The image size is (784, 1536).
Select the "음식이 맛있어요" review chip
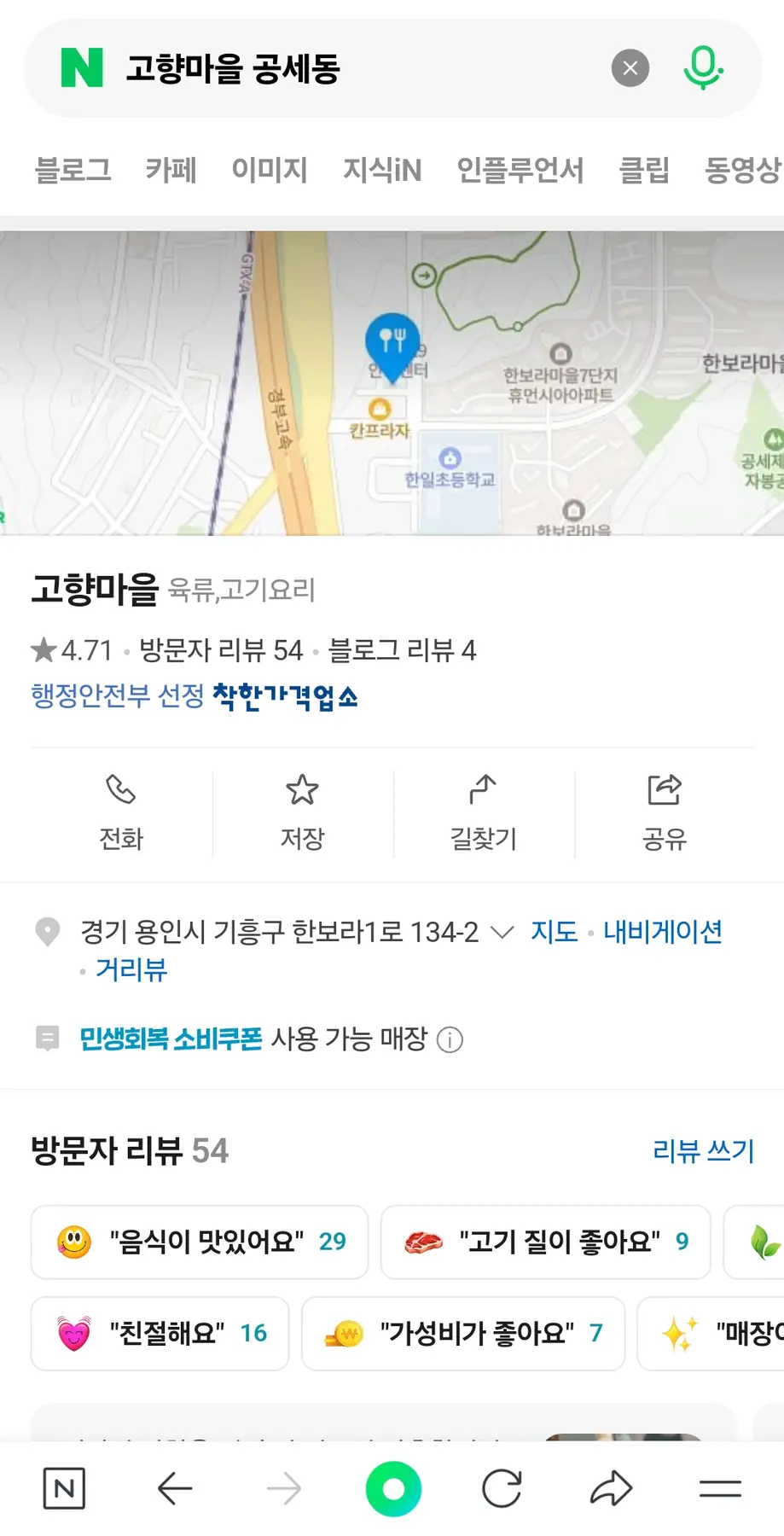[x=200, y=1242]
